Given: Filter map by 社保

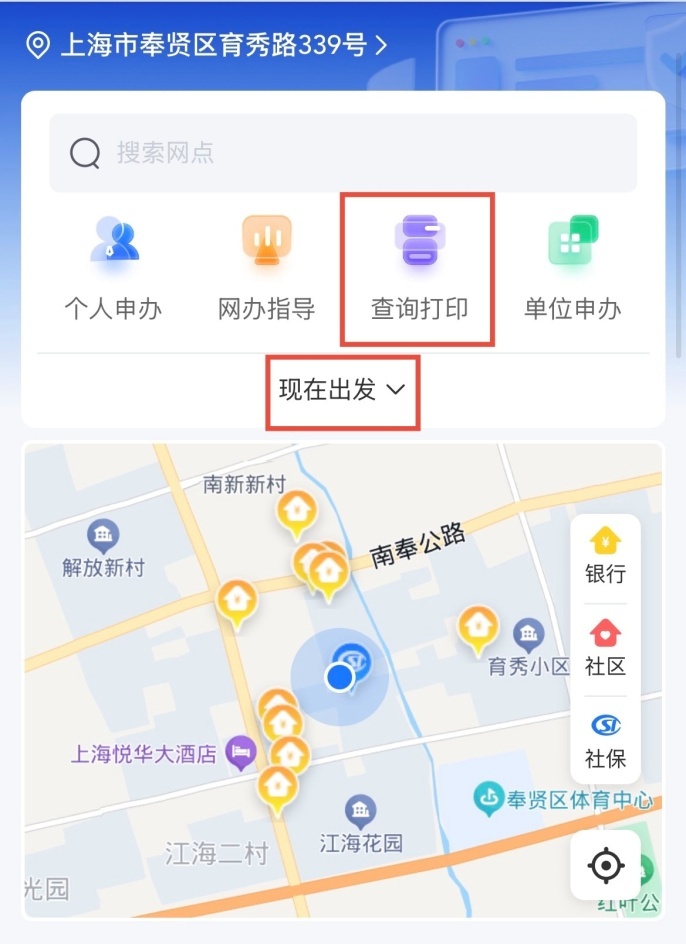Looking at the screenshot, I should click(605, 740).
